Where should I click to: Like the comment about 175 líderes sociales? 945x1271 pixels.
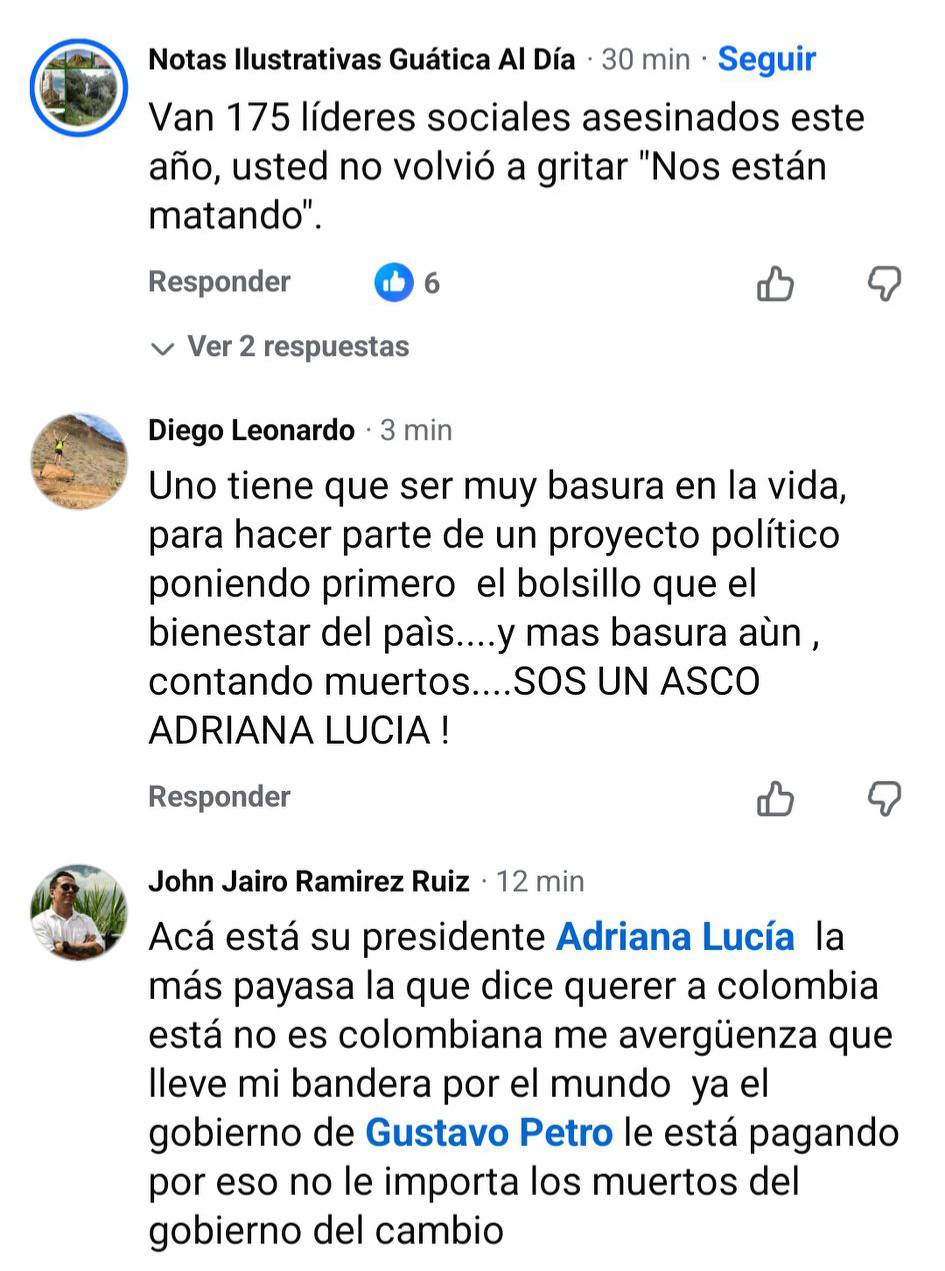[775, 284]
